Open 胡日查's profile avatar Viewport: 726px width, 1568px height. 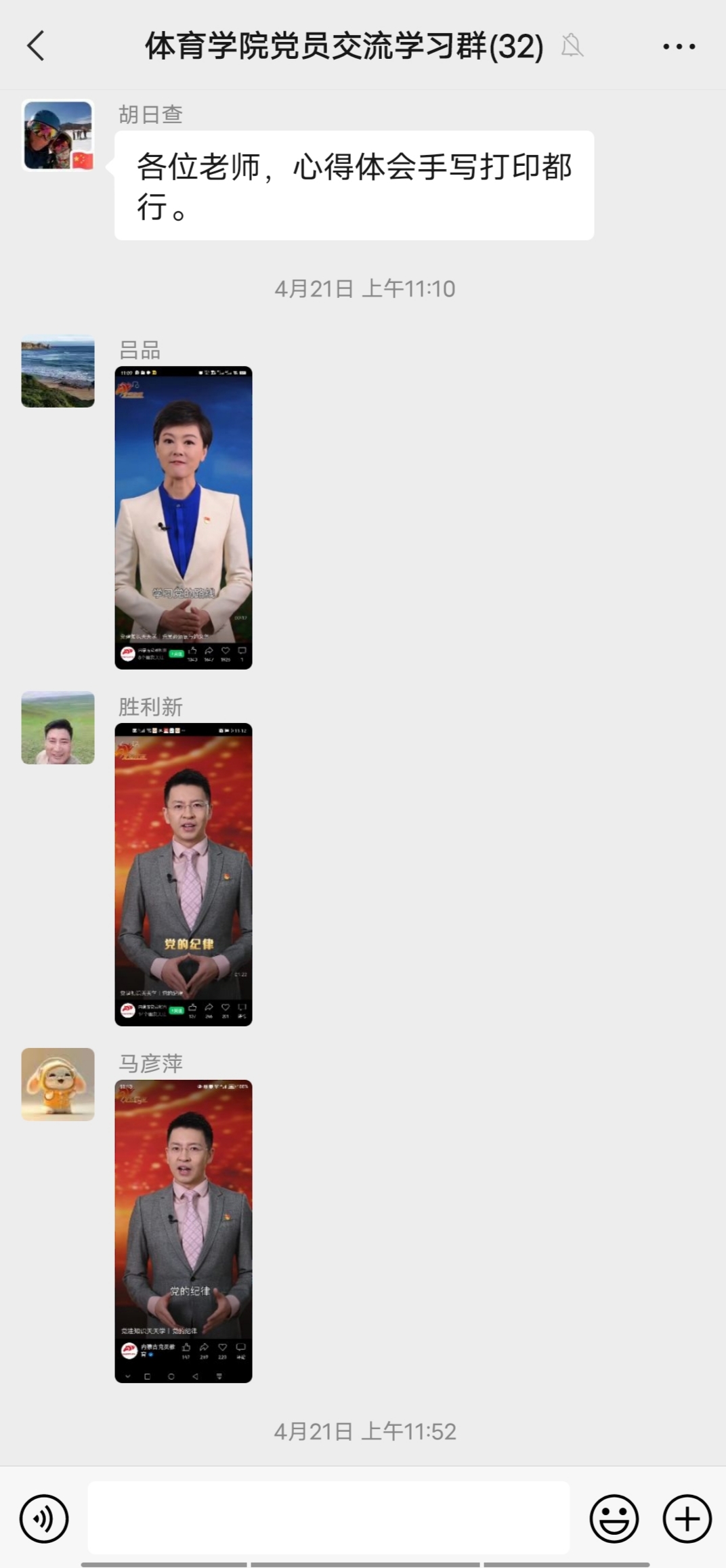[58, 135]
